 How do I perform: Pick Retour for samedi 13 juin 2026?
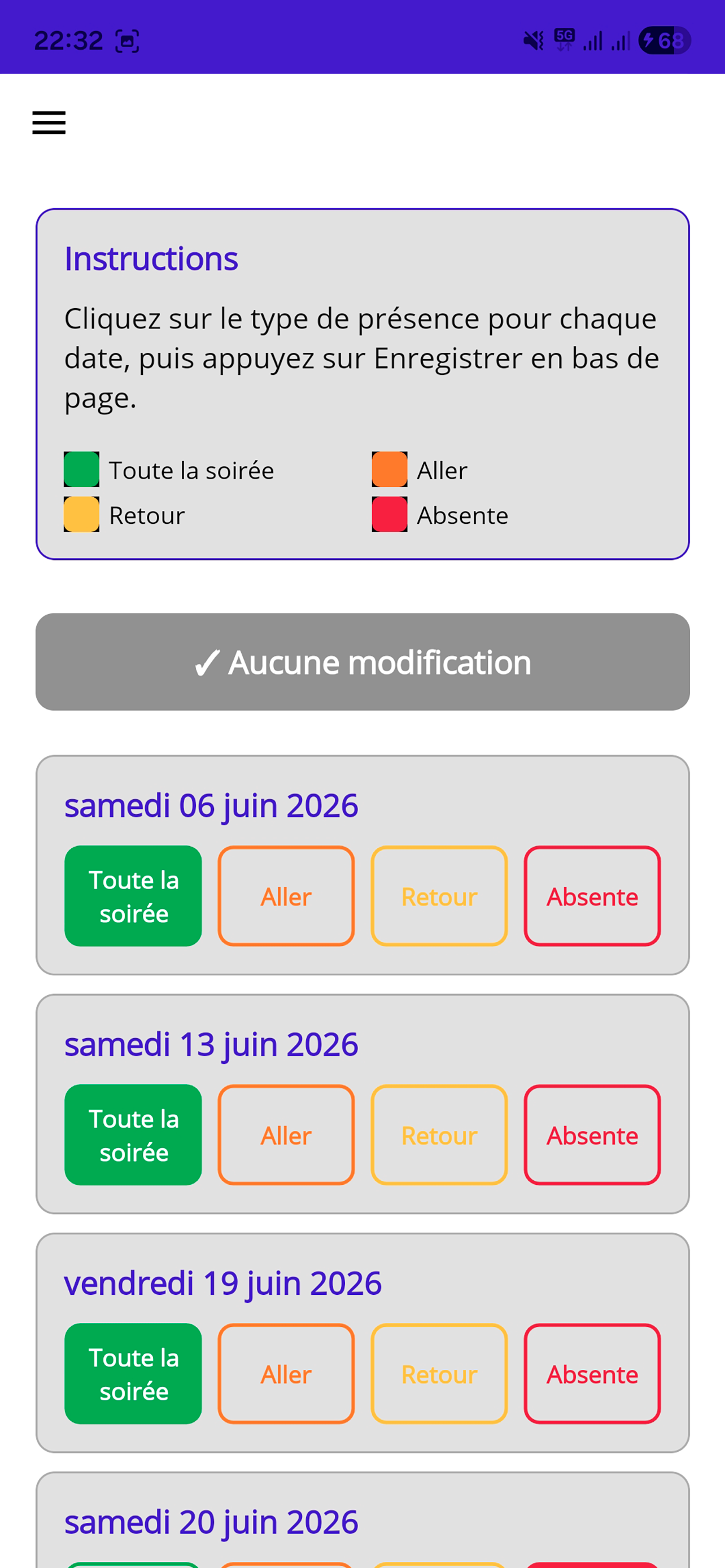coord(439,1135)
